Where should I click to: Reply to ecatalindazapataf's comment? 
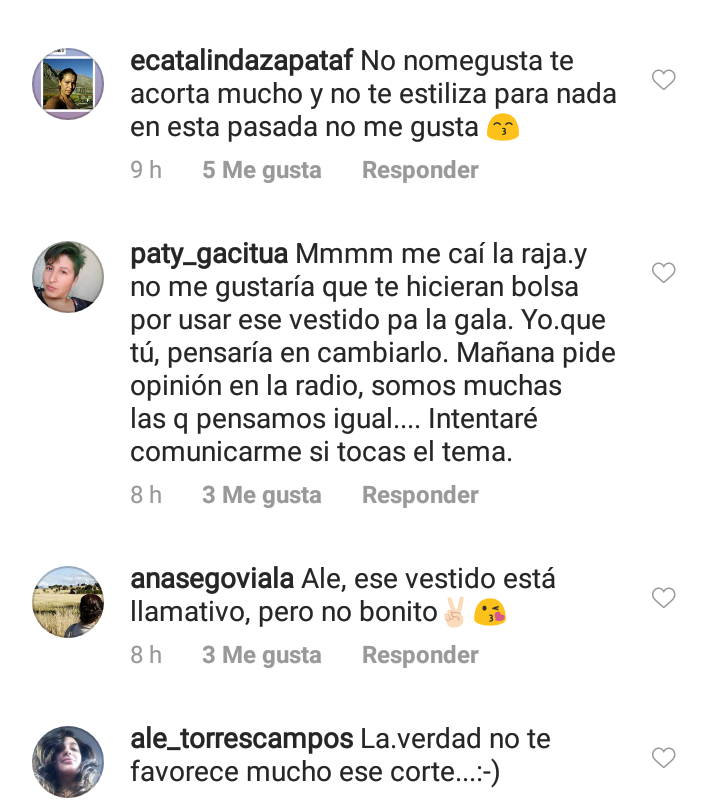pyautogui.click(x=420, y=170)
